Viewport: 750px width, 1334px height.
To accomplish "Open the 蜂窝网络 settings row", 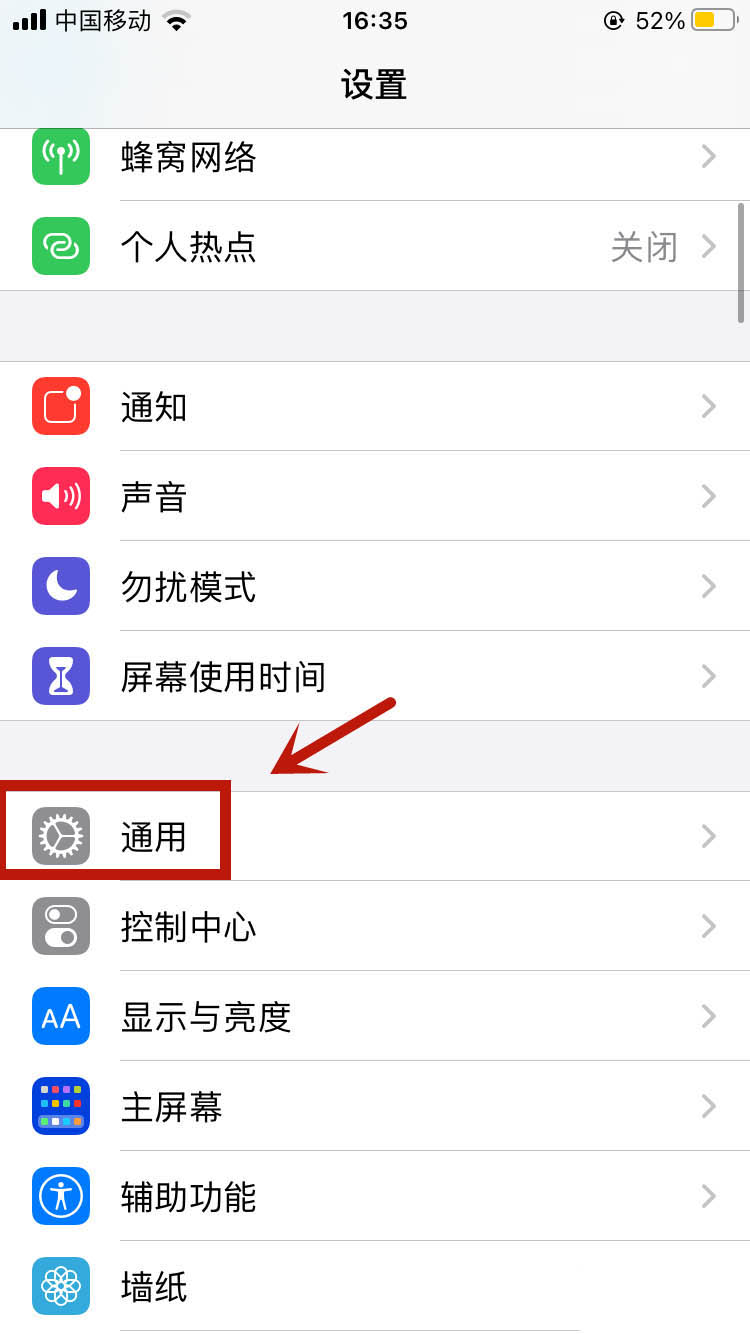I will tap(375, 157).
